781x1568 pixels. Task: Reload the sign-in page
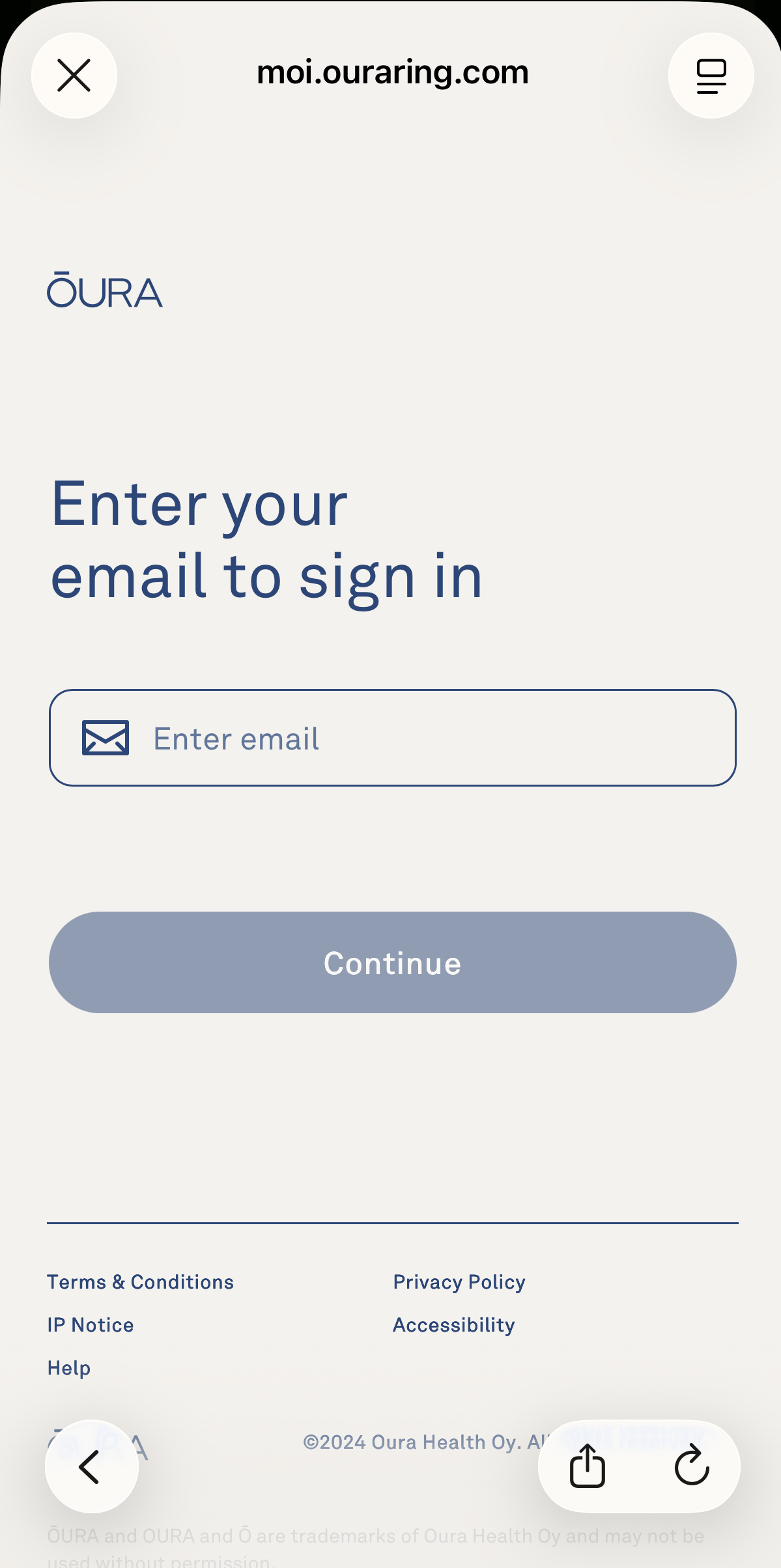click(691, 1466)
